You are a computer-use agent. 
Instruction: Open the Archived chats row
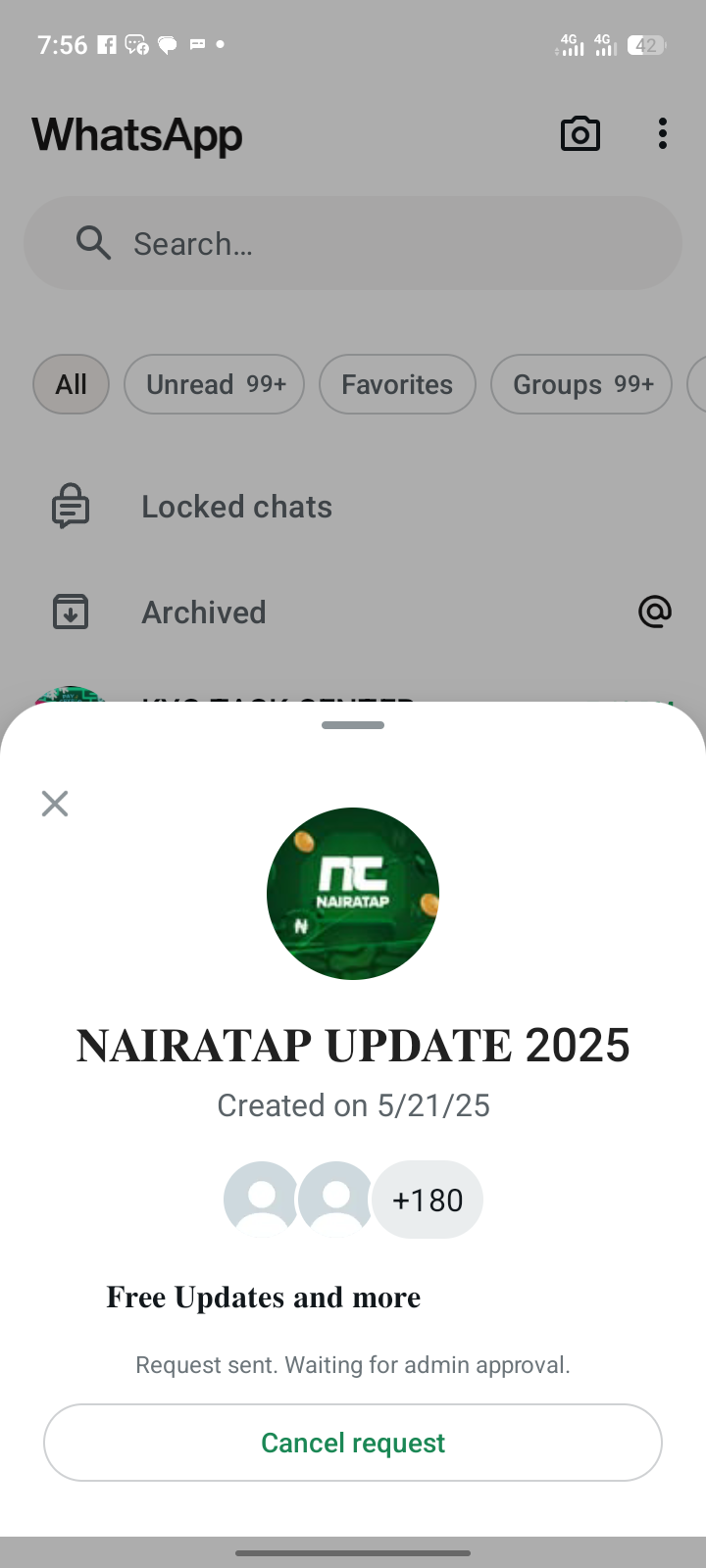204,612
